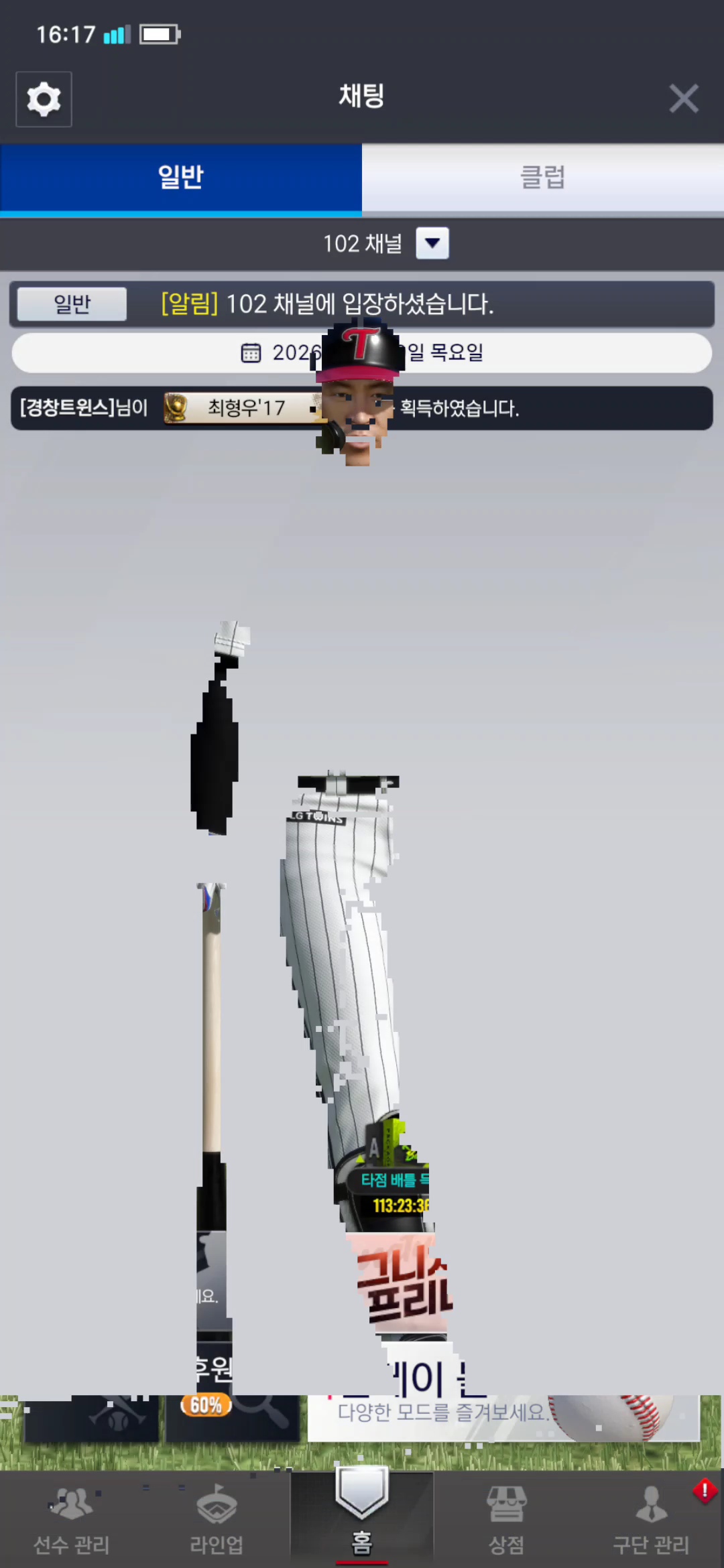Expand the 102 채널 dropdown
The height and width of the screenshot is (1568, 724).
(x=432, y=243)
